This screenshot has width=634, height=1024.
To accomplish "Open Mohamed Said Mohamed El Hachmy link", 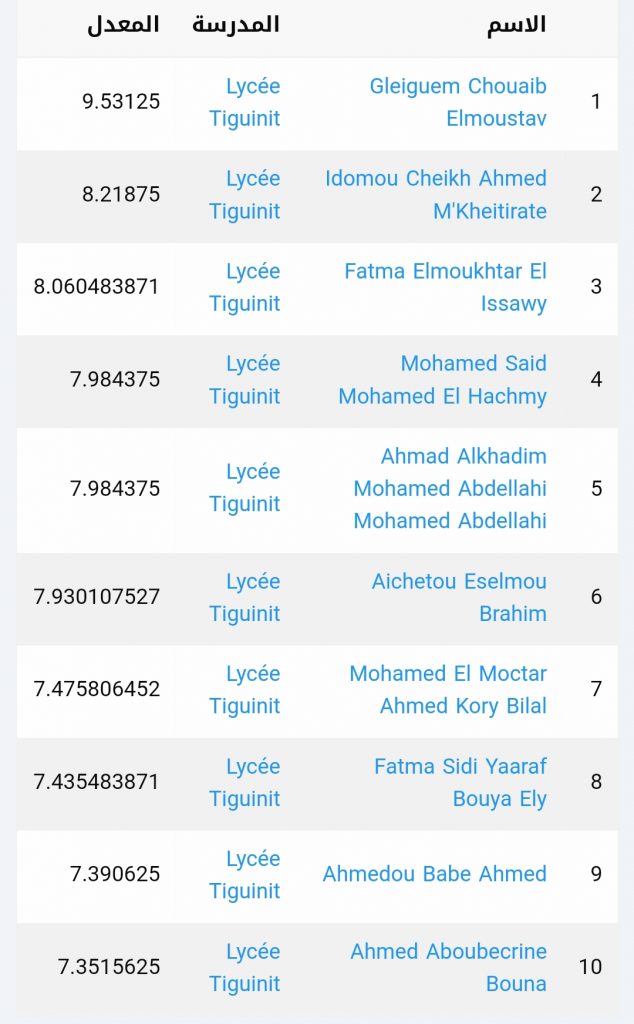I will coord(442,379).
